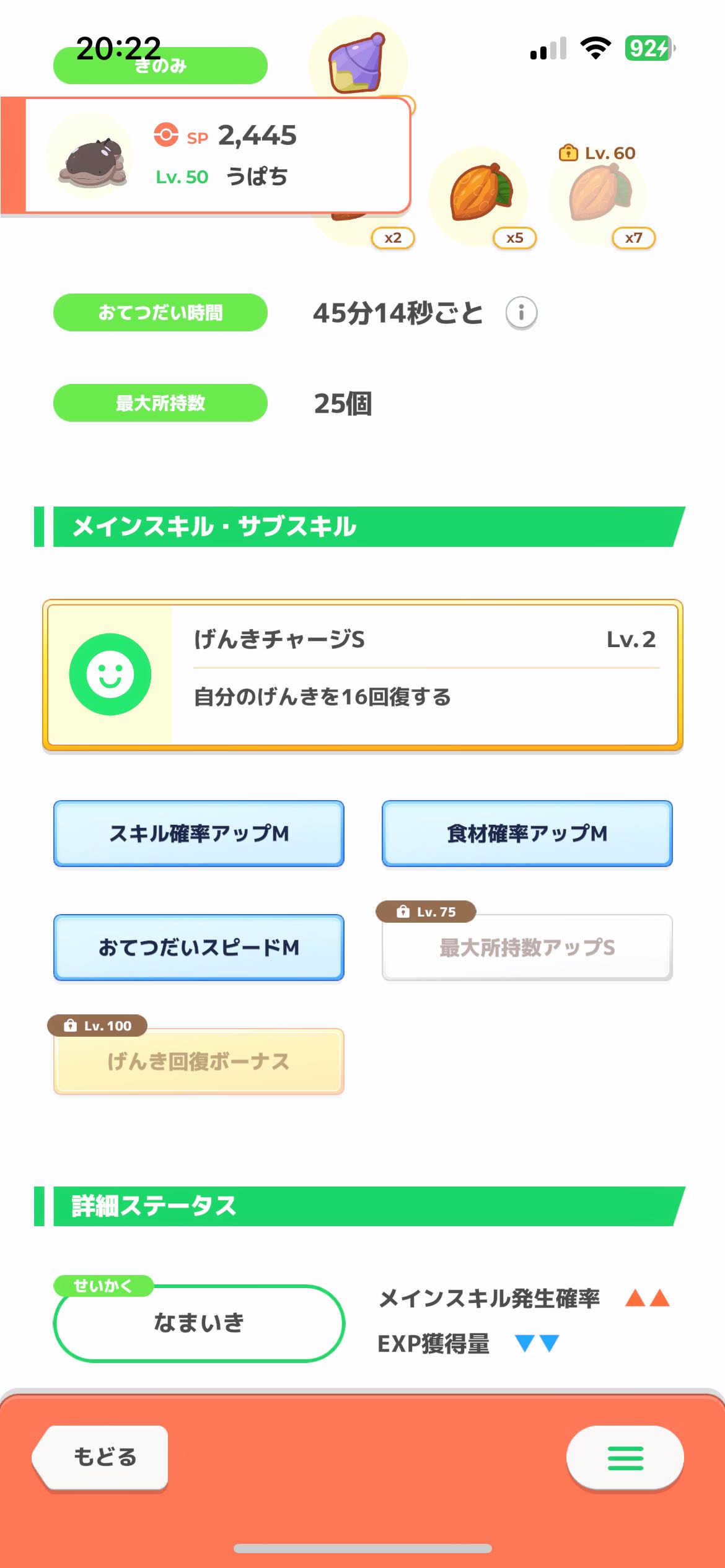Tap the なまいき nature box
The width and height of the screenshot is (725, 1568).
199,1323
